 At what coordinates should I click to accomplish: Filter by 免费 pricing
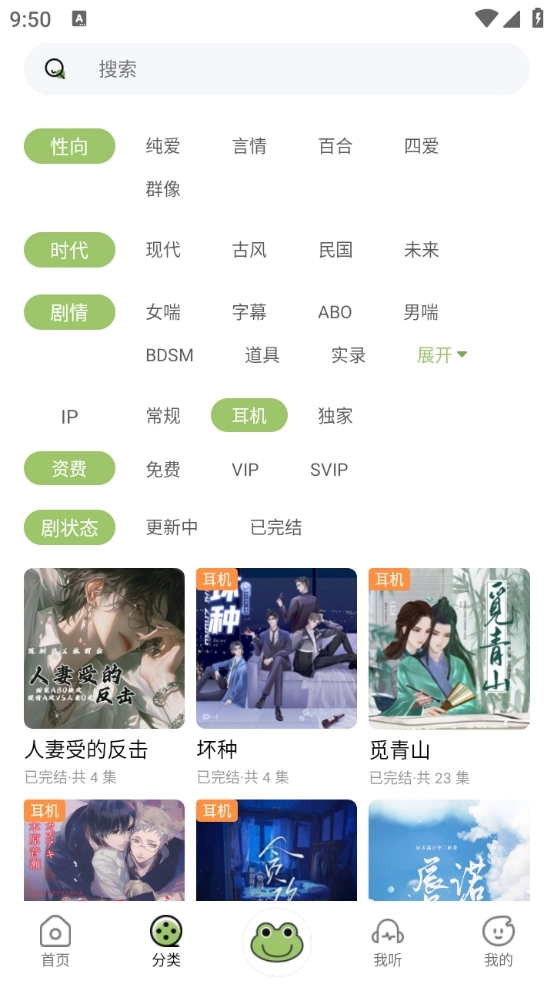(x=163, y=469)
